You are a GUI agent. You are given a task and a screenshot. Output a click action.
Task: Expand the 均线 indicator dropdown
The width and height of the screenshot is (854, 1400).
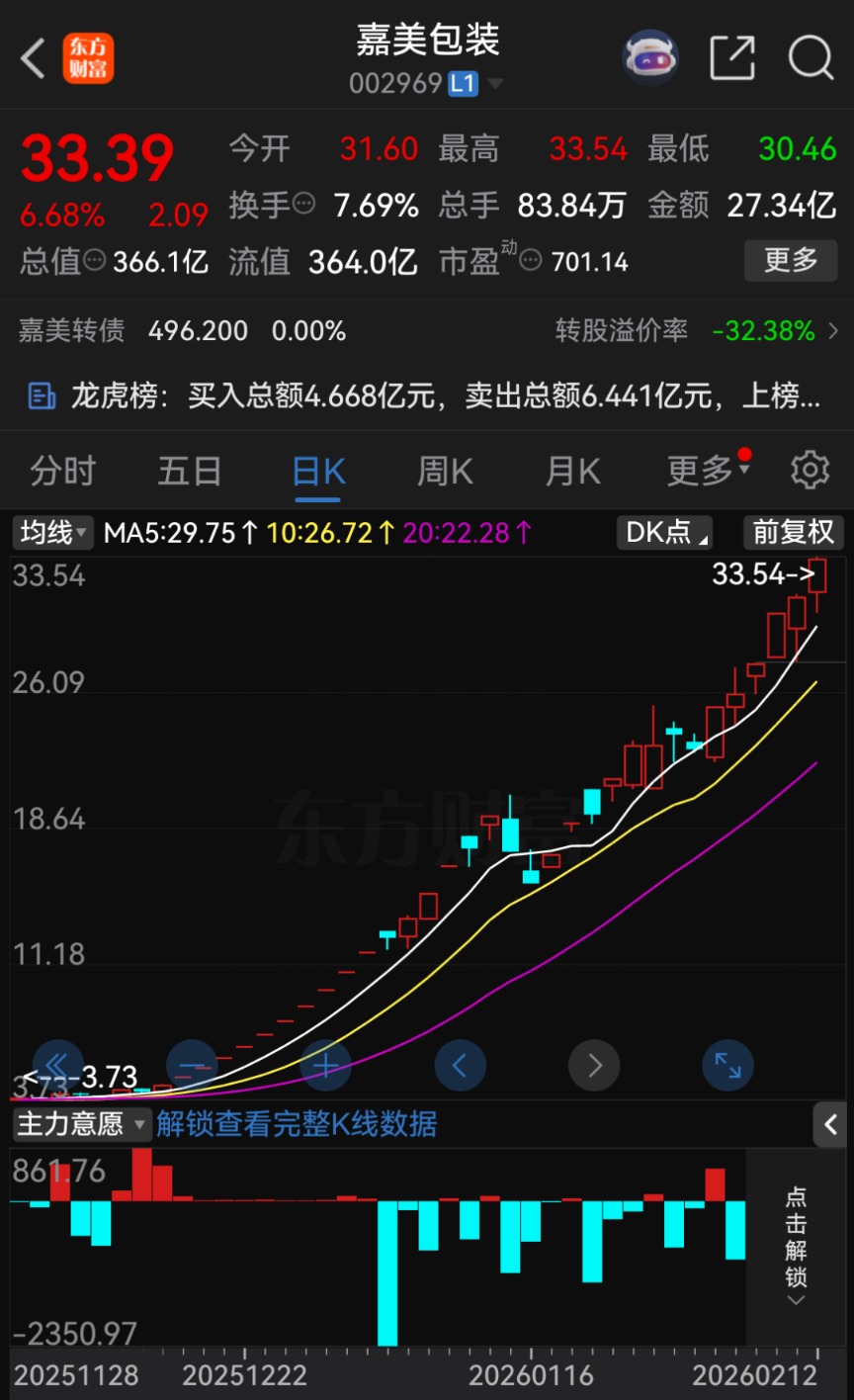pos(53,533)
